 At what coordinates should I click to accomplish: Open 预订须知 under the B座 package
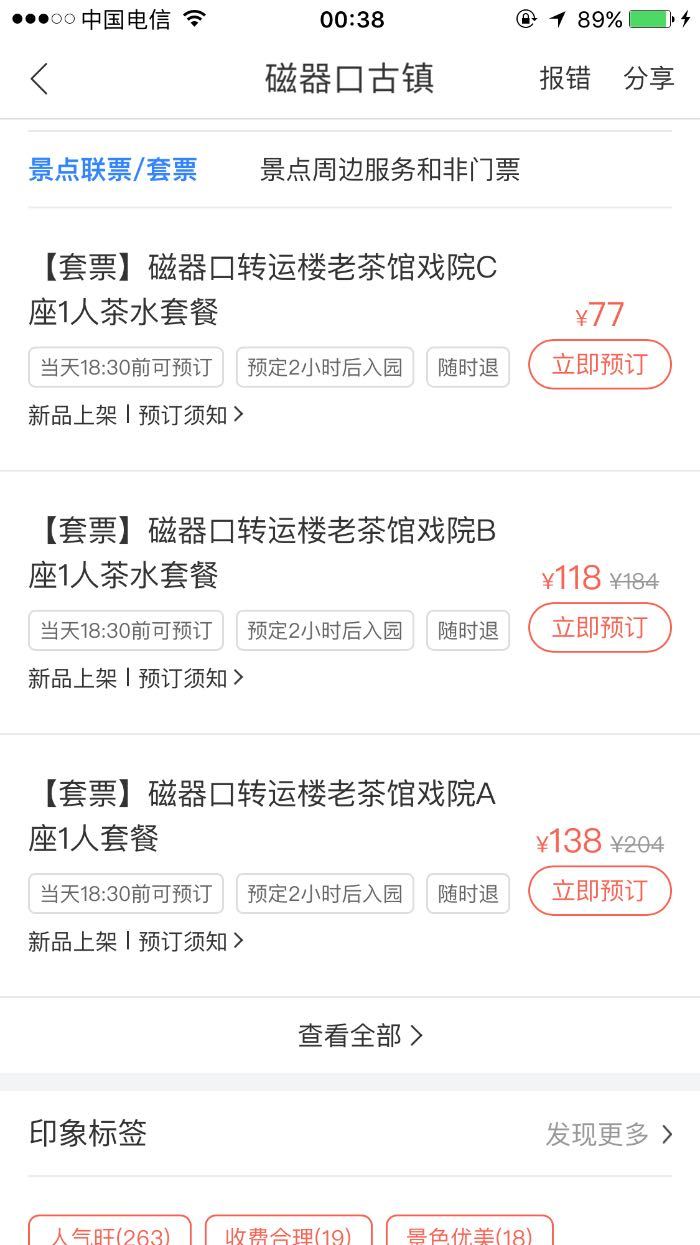(191, 678)
